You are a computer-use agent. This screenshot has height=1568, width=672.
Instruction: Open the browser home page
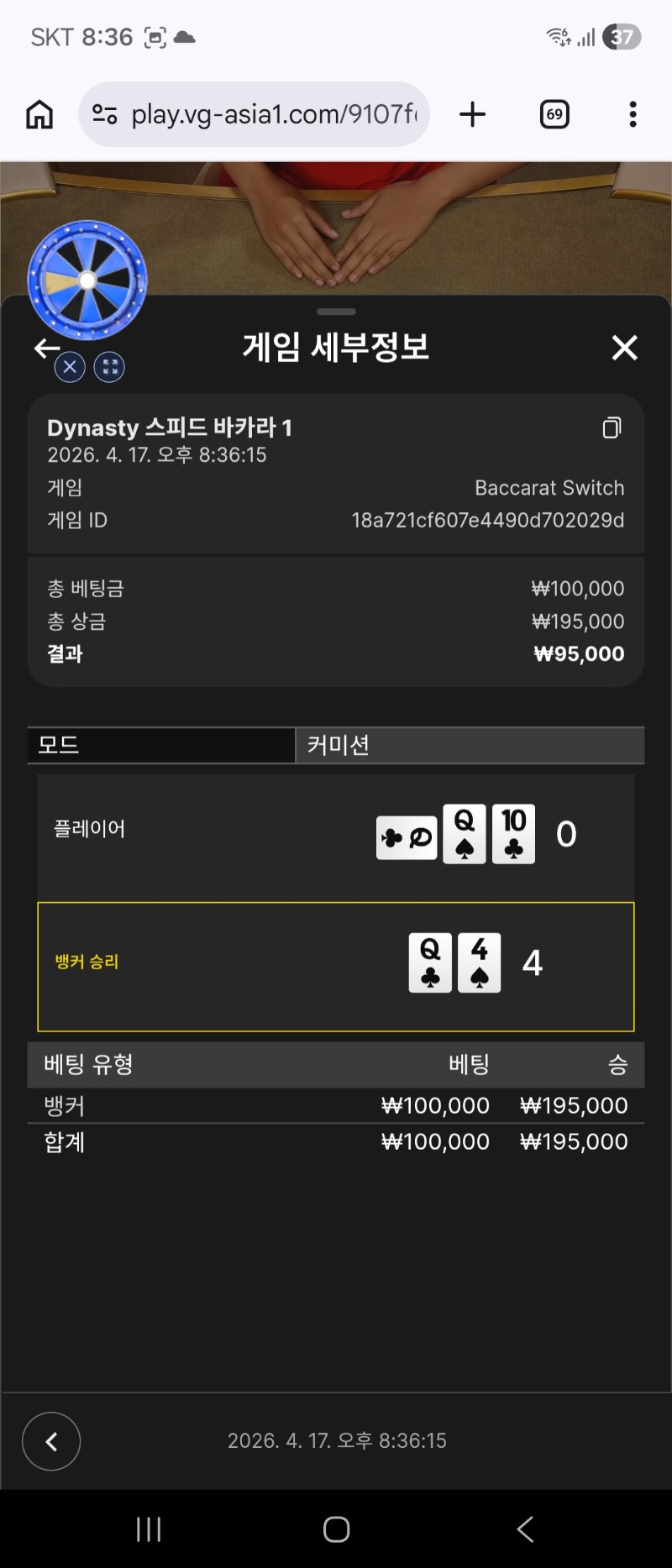(39, 114)
